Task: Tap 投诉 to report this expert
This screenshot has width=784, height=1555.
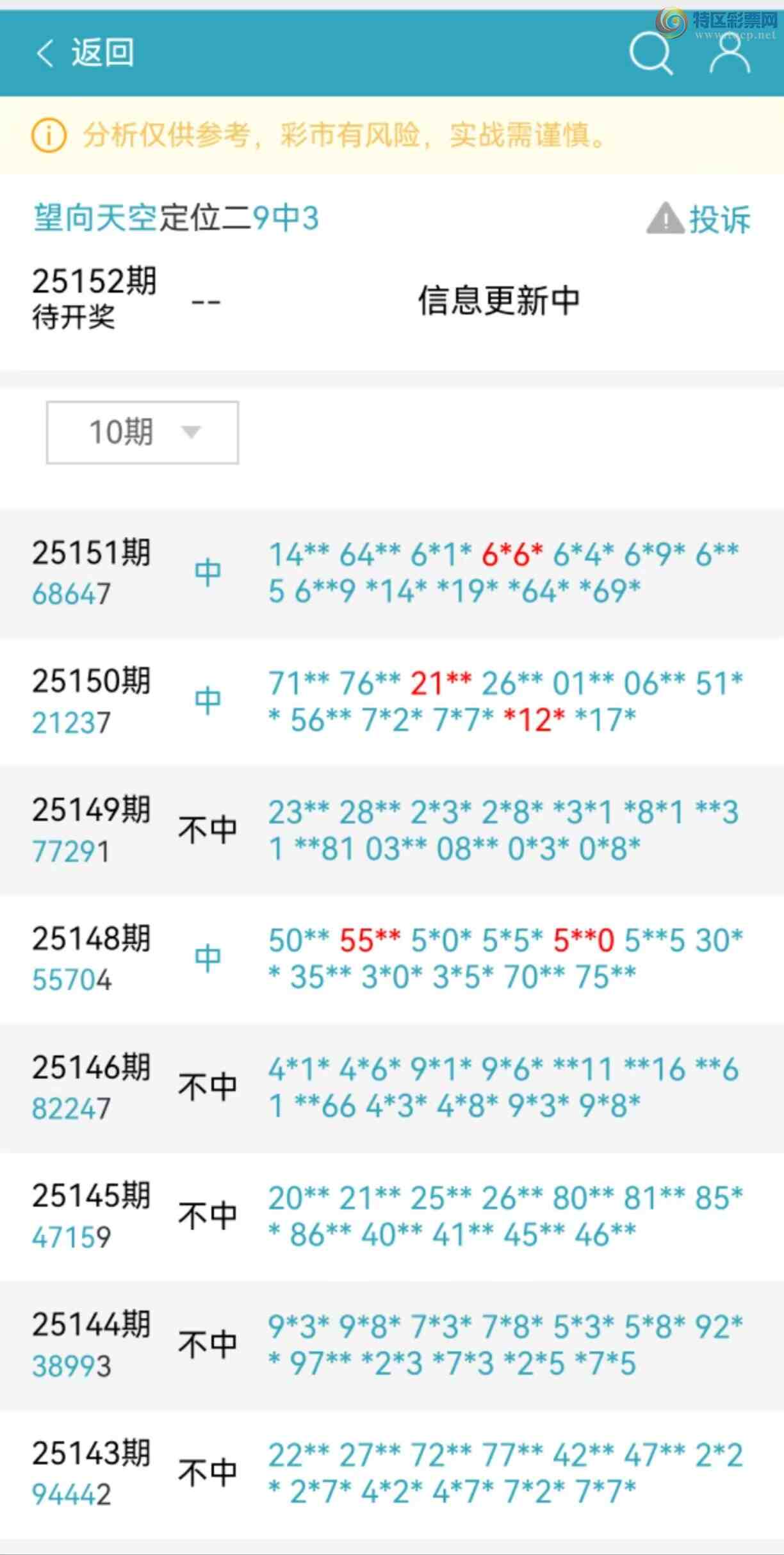Action: pos(699,219)
